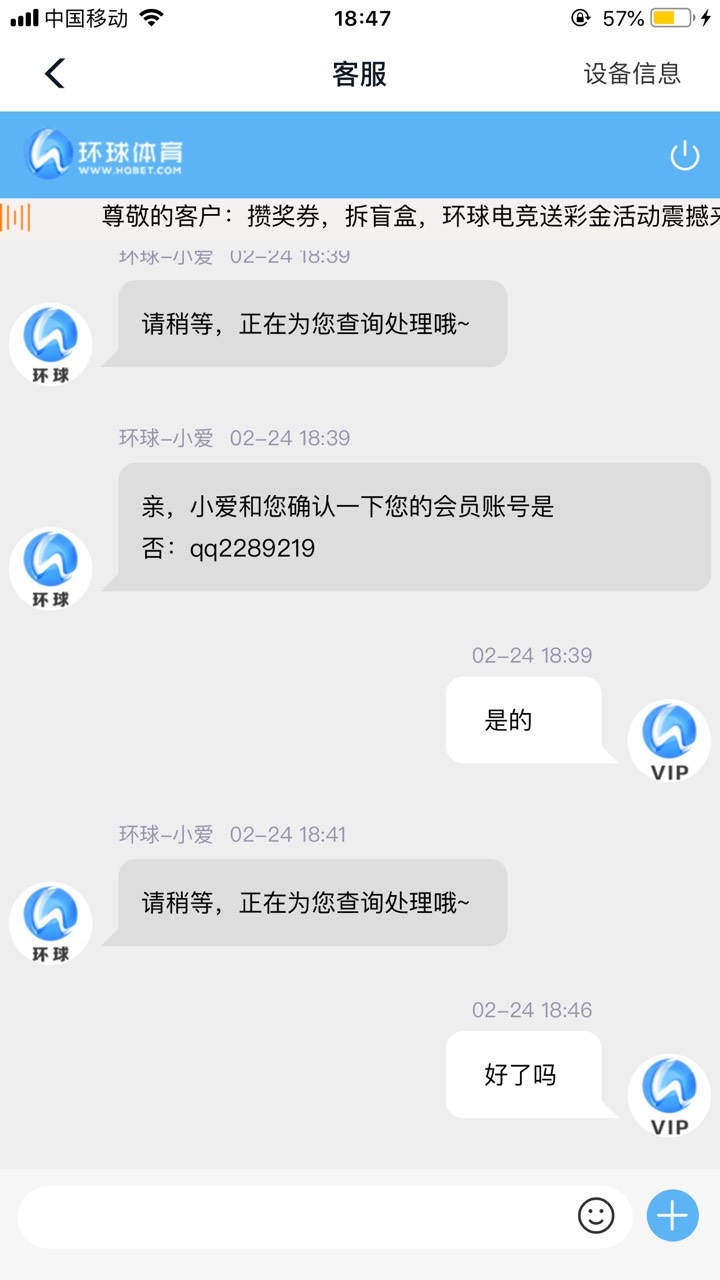Open attachments with the plus button

coord(672,1216)
